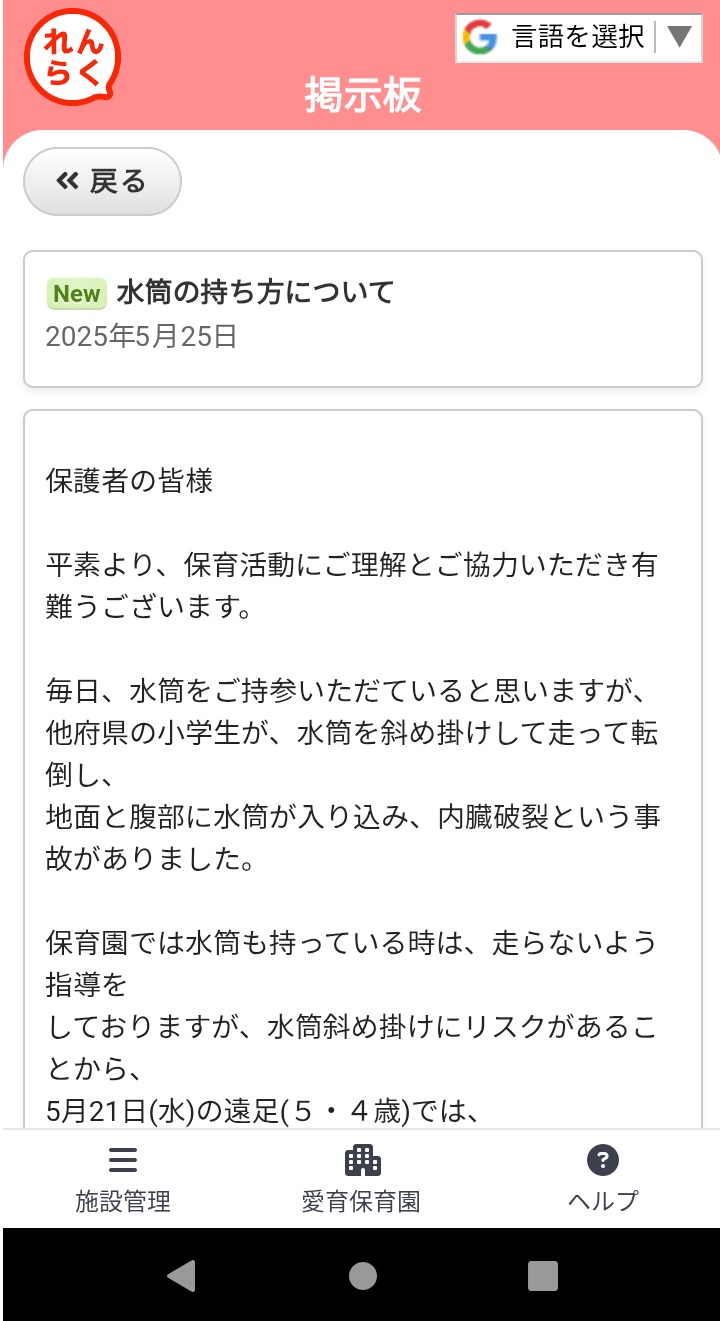Open the 言語を選択 language dropdown
Screen dimensions: 720x1321
point(580,38)
